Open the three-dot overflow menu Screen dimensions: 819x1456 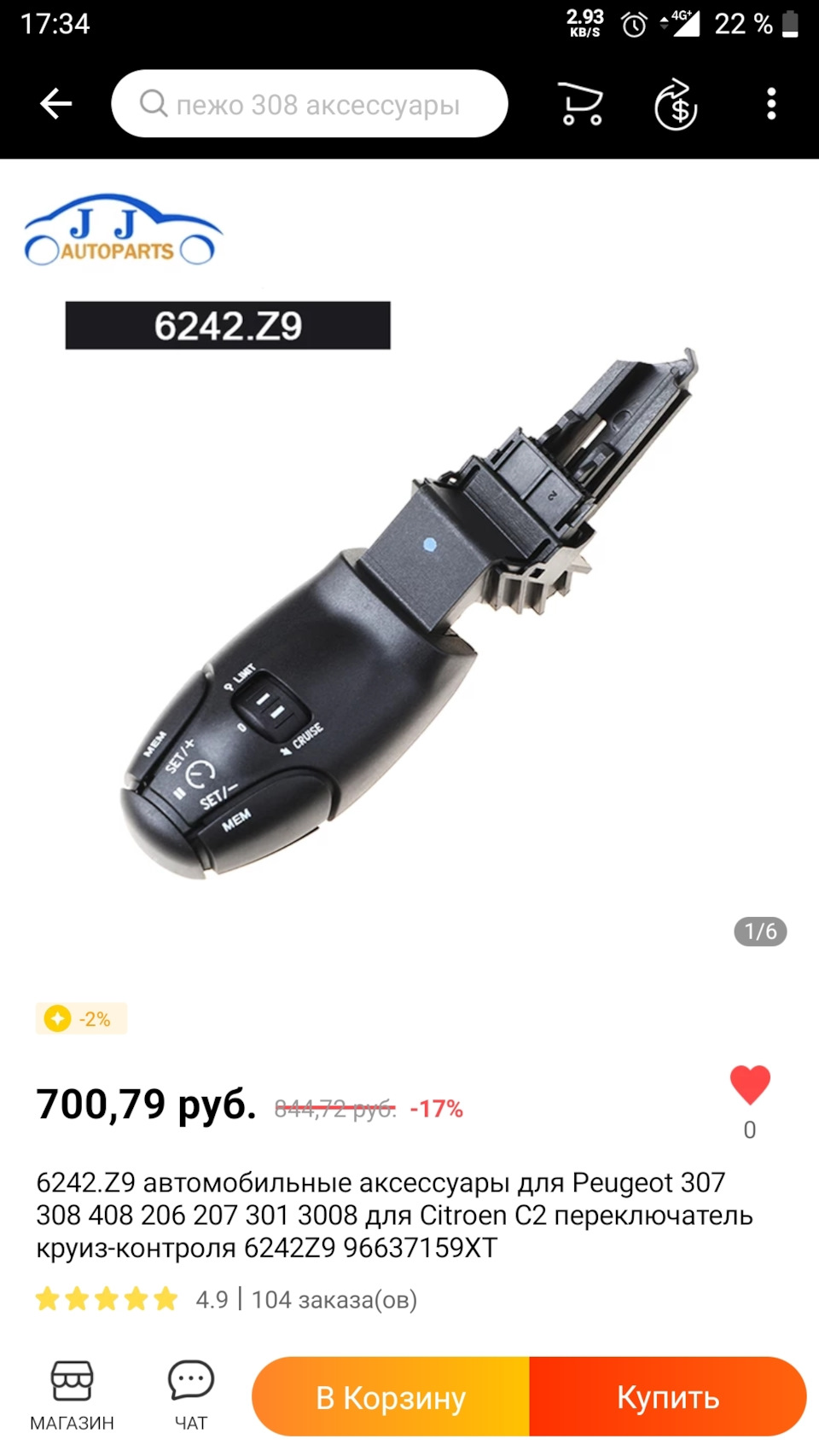coord(771,104)
